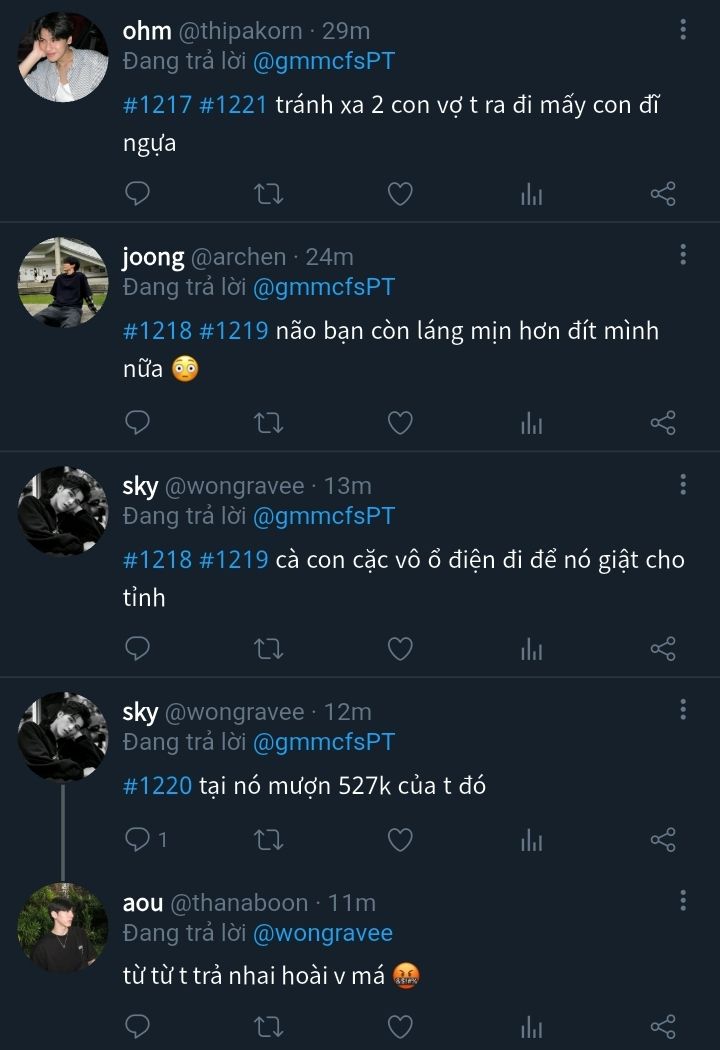
Task: Retweet sky's 12m reply
Action: [x=269, y=840]
